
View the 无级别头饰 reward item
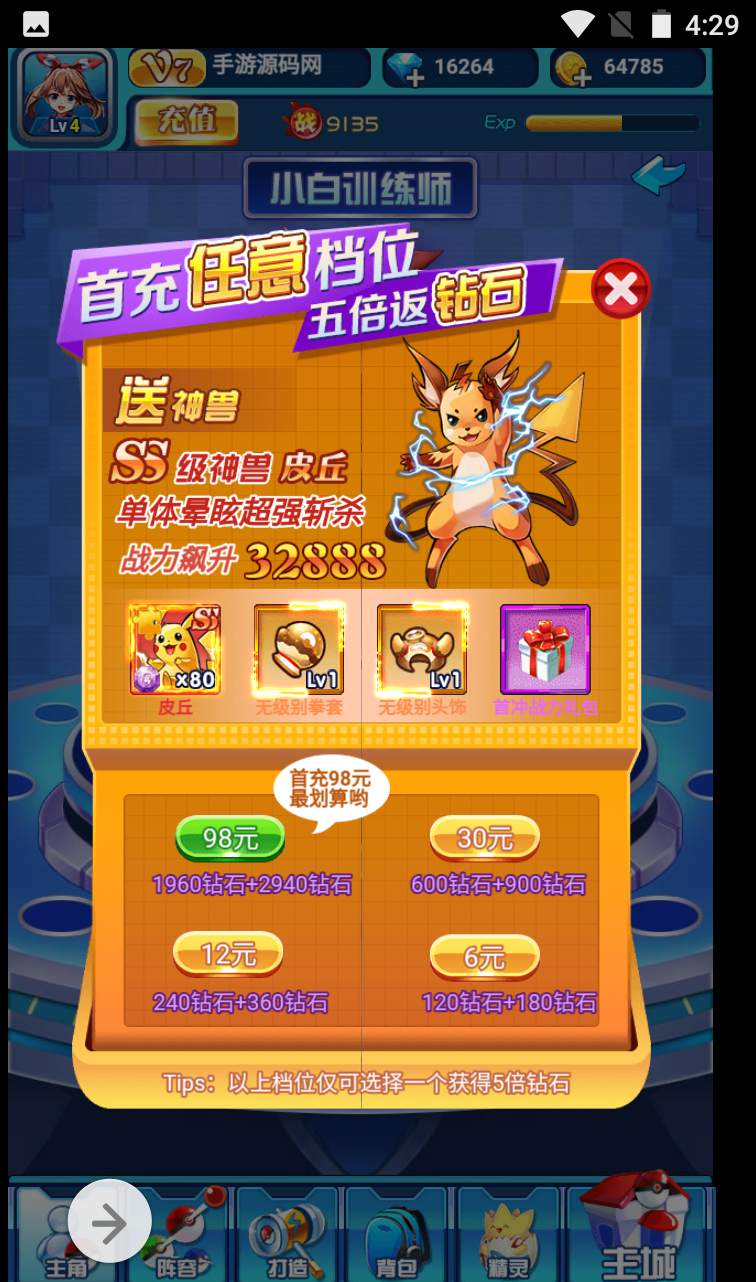pyautogui.click(x=421, y=650)
